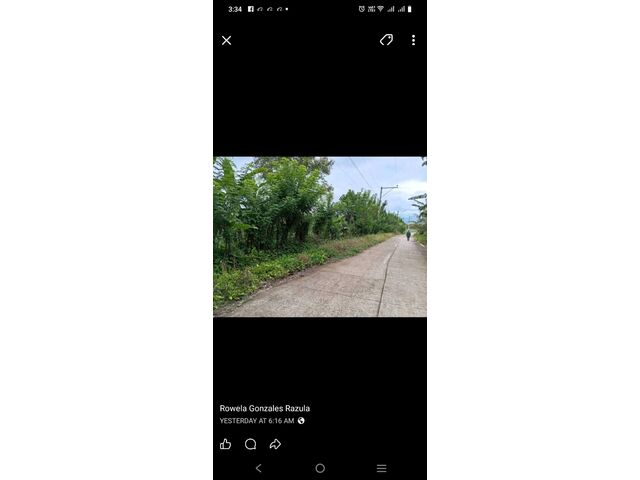Tap the system back button
The image size is (640, 480).
point(258,468)
